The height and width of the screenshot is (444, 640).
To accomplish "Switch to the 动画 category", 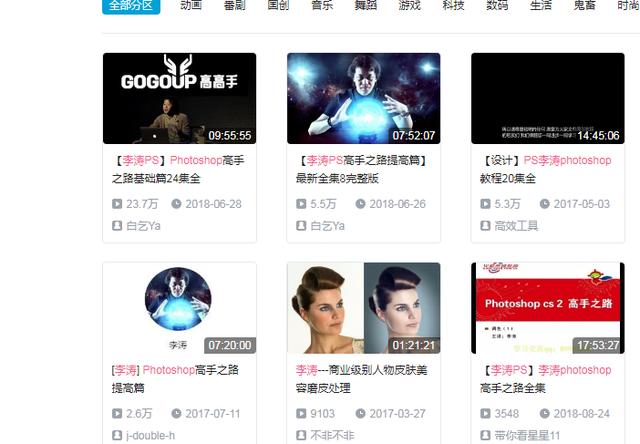I will click(191, 6).
